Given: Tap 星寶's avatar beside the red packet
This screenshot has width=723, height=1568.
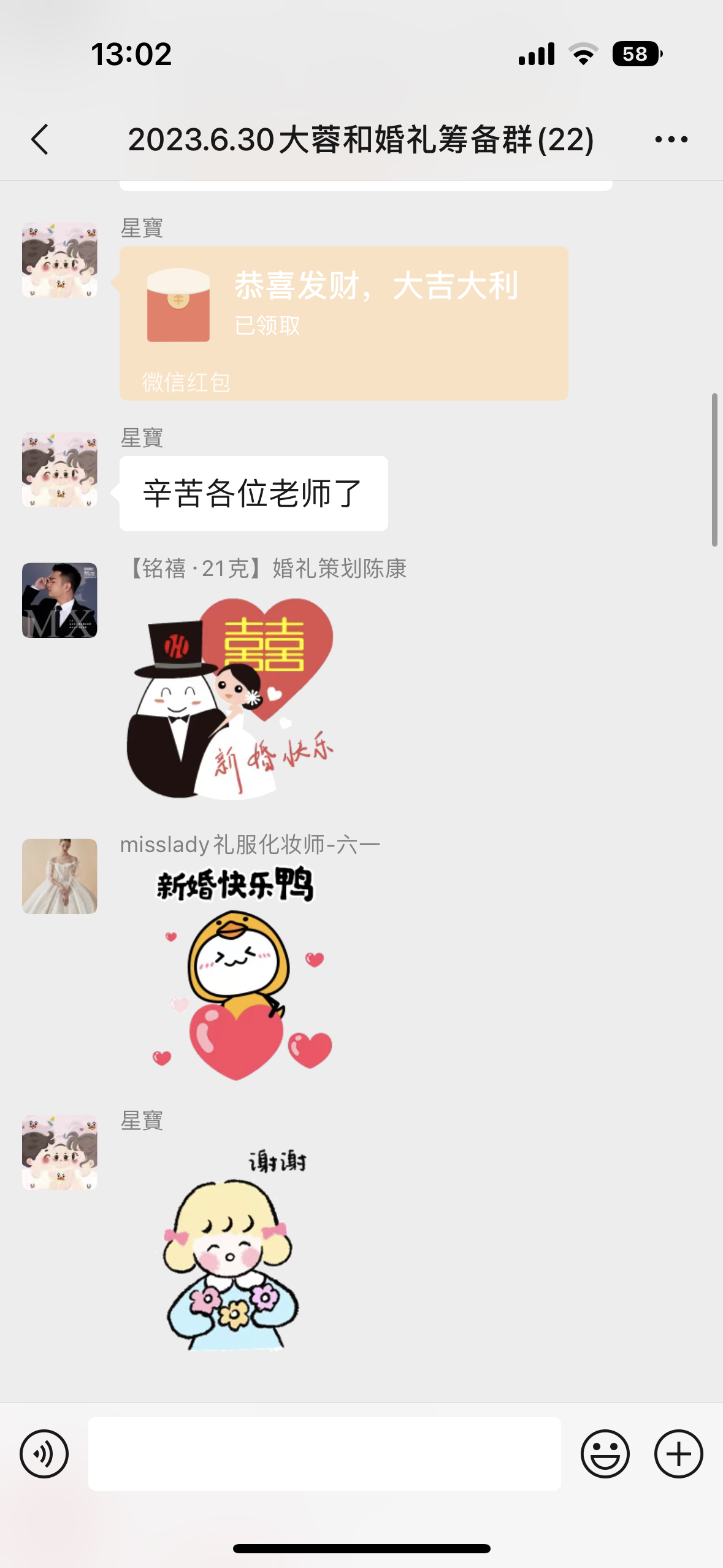Looking at the screenshot, I should click(59, 260).
